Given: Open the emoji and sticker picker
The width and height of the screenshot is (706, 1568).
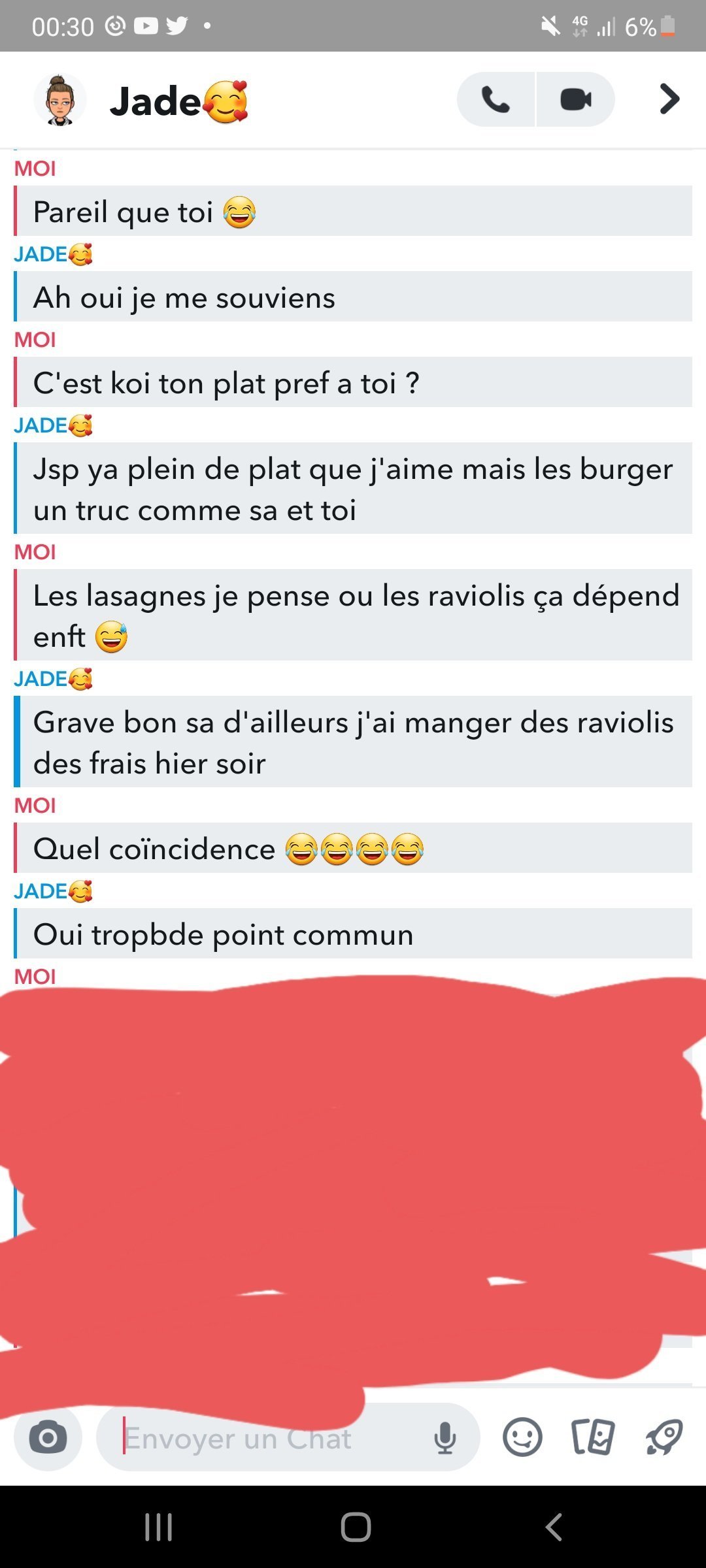Looking at the screenshot, I should click(x=522, y=1437).
